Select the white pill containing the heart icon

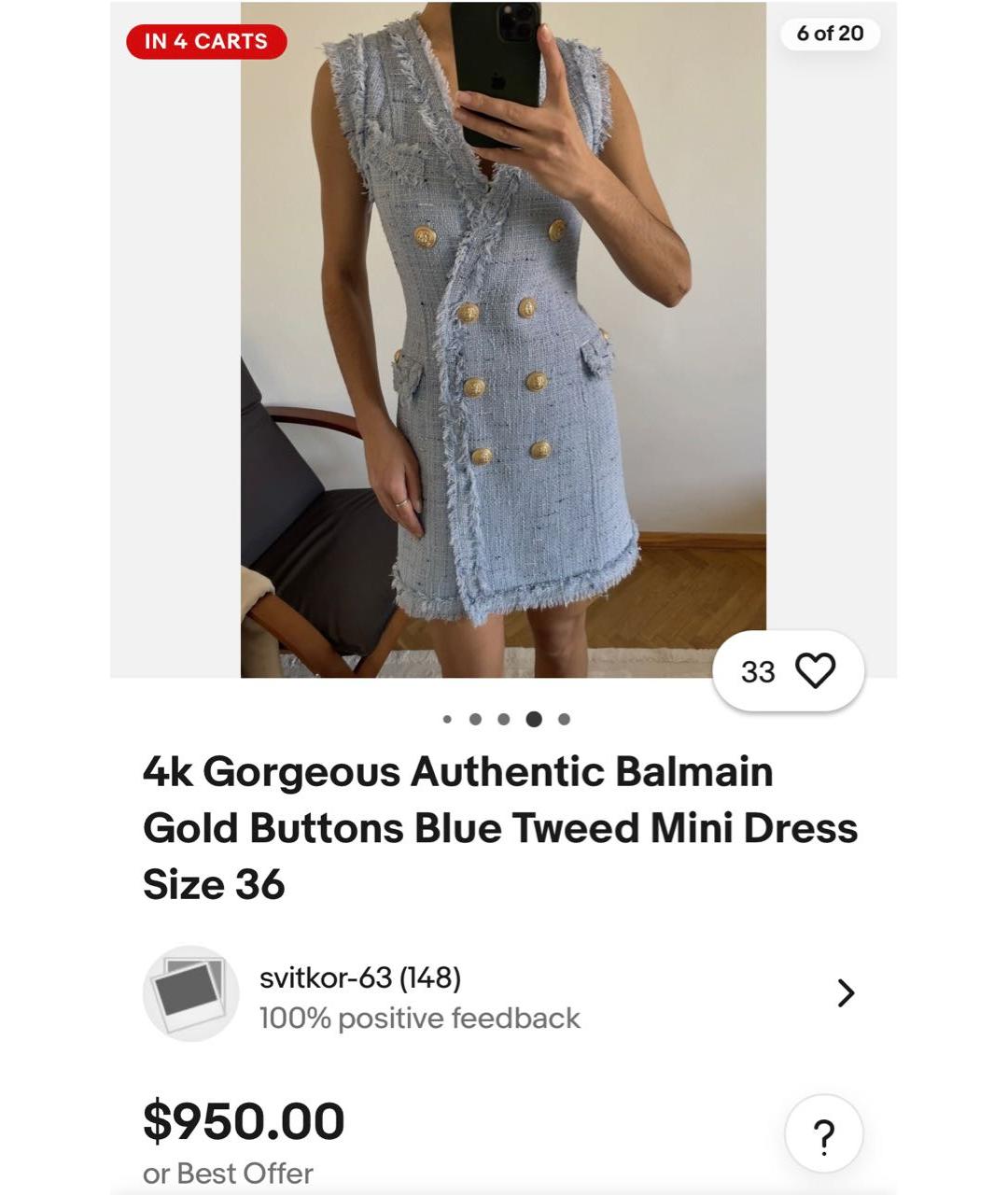click(789, 670)
